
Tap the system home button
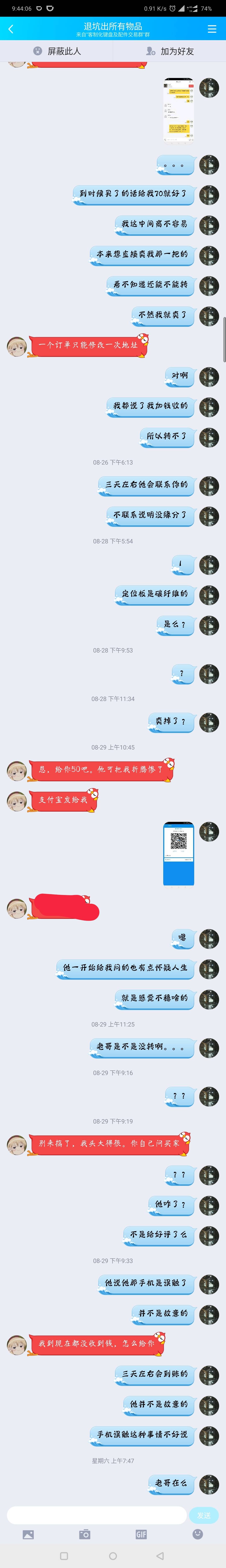(x=113, y=1556)
